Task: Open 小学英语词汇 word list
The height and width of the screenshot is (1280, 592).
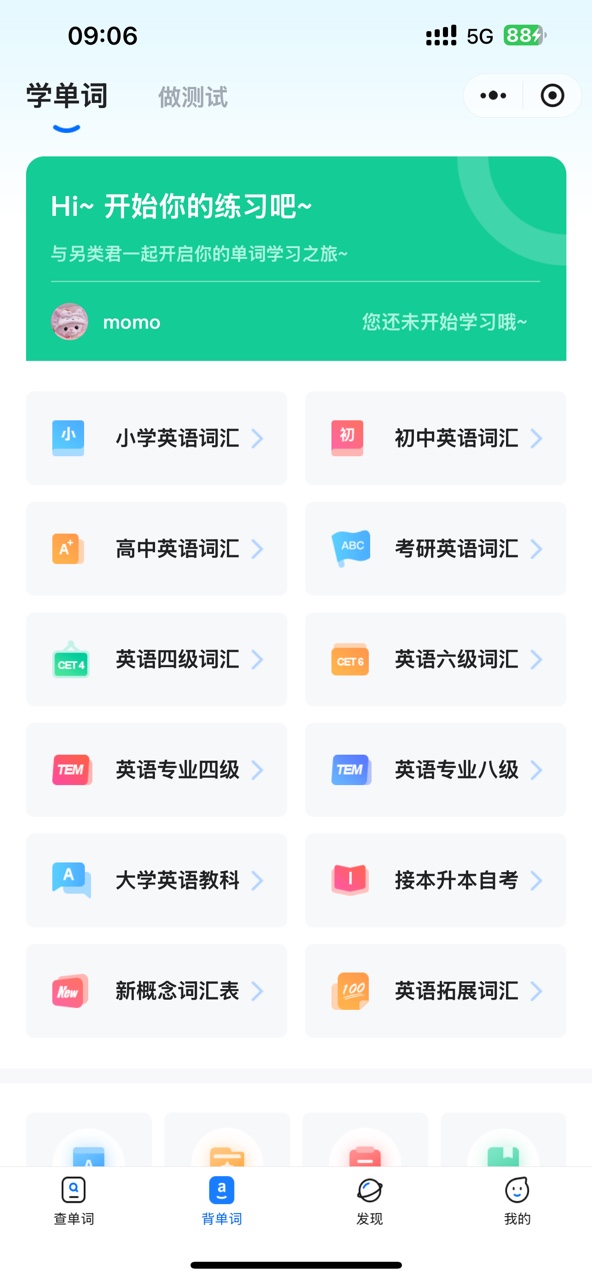Action: [156, 438]
